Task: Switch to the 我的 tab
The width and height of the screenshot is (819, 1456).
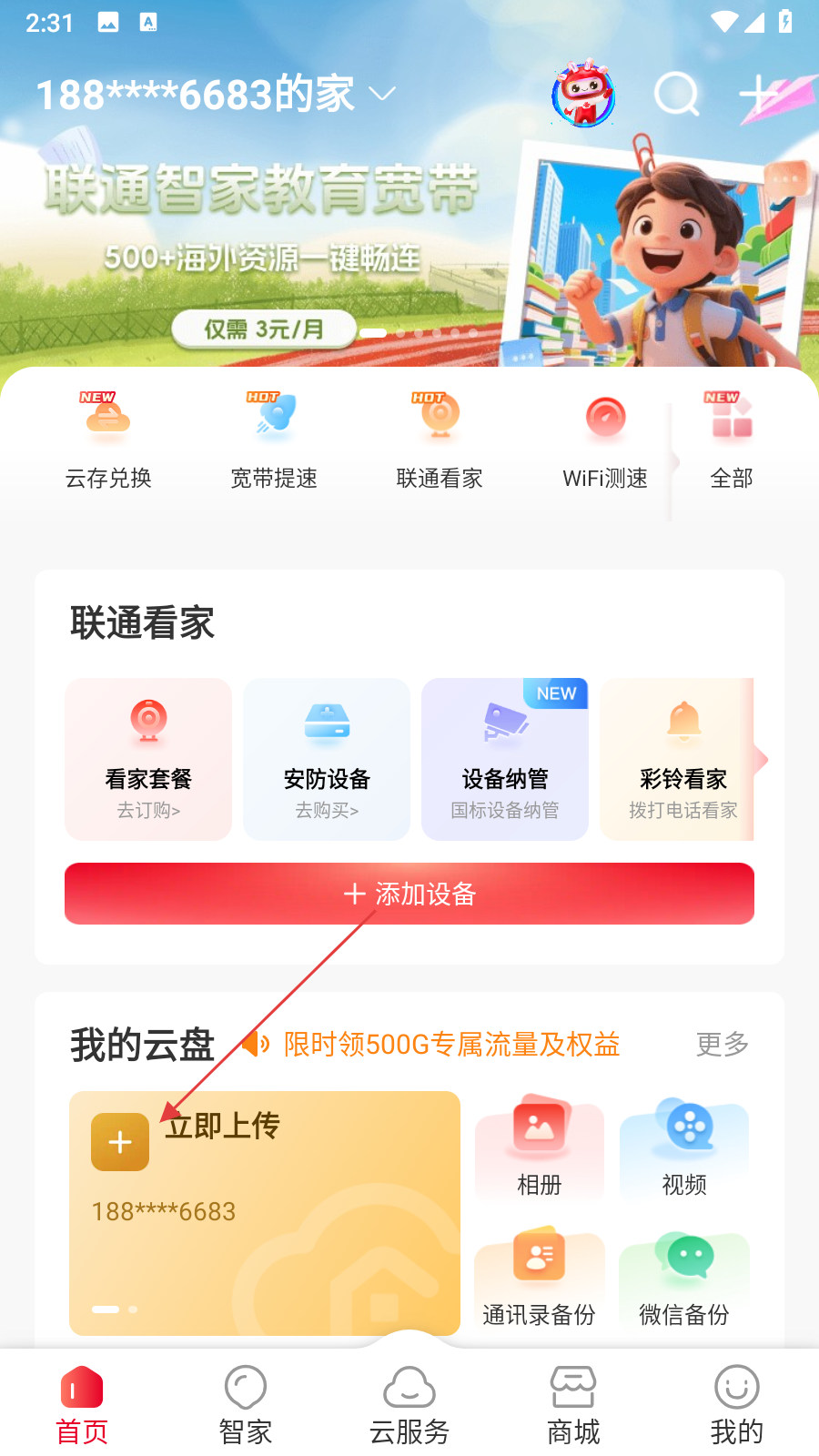Action: [x=736, y=1406]
